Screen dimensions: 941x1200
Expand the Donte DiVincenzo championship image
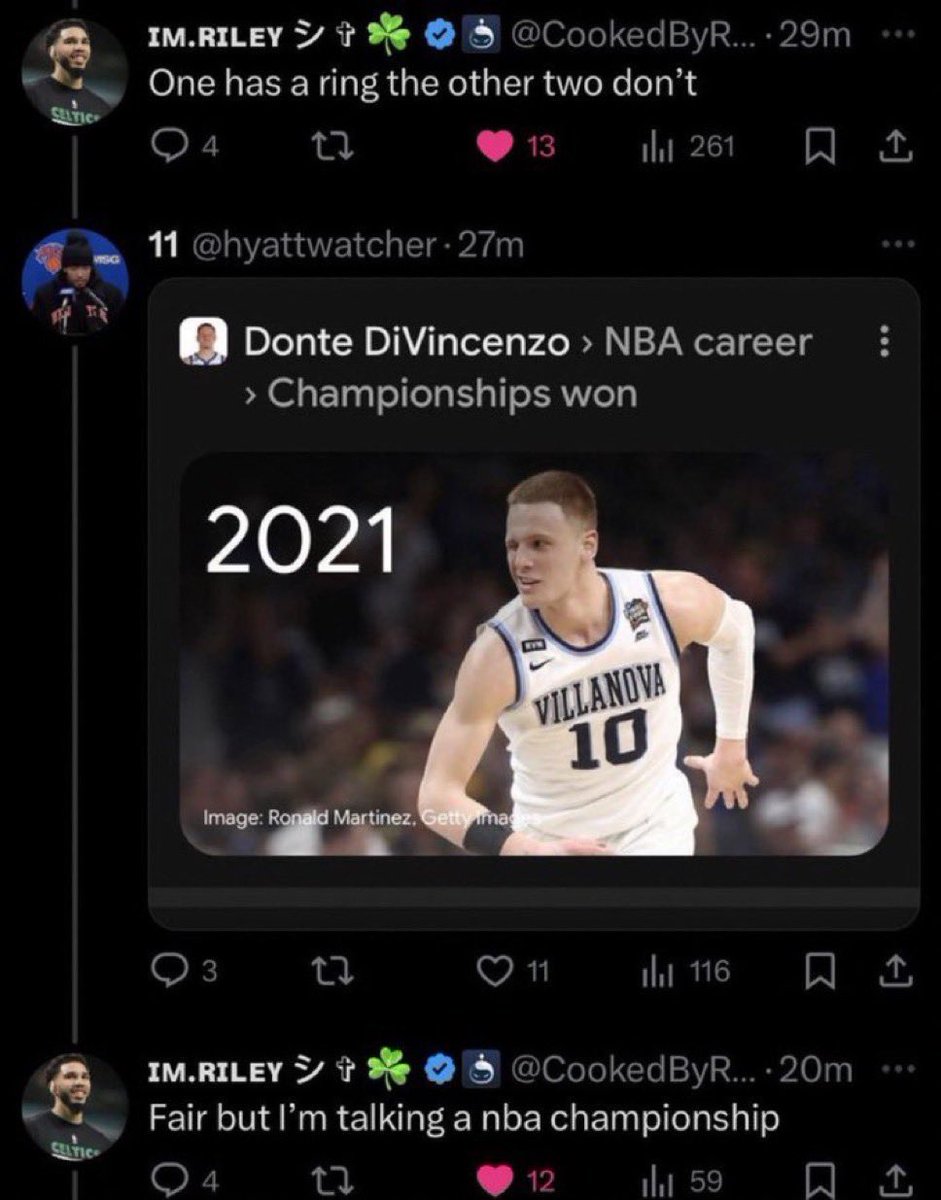pos(534,654)
